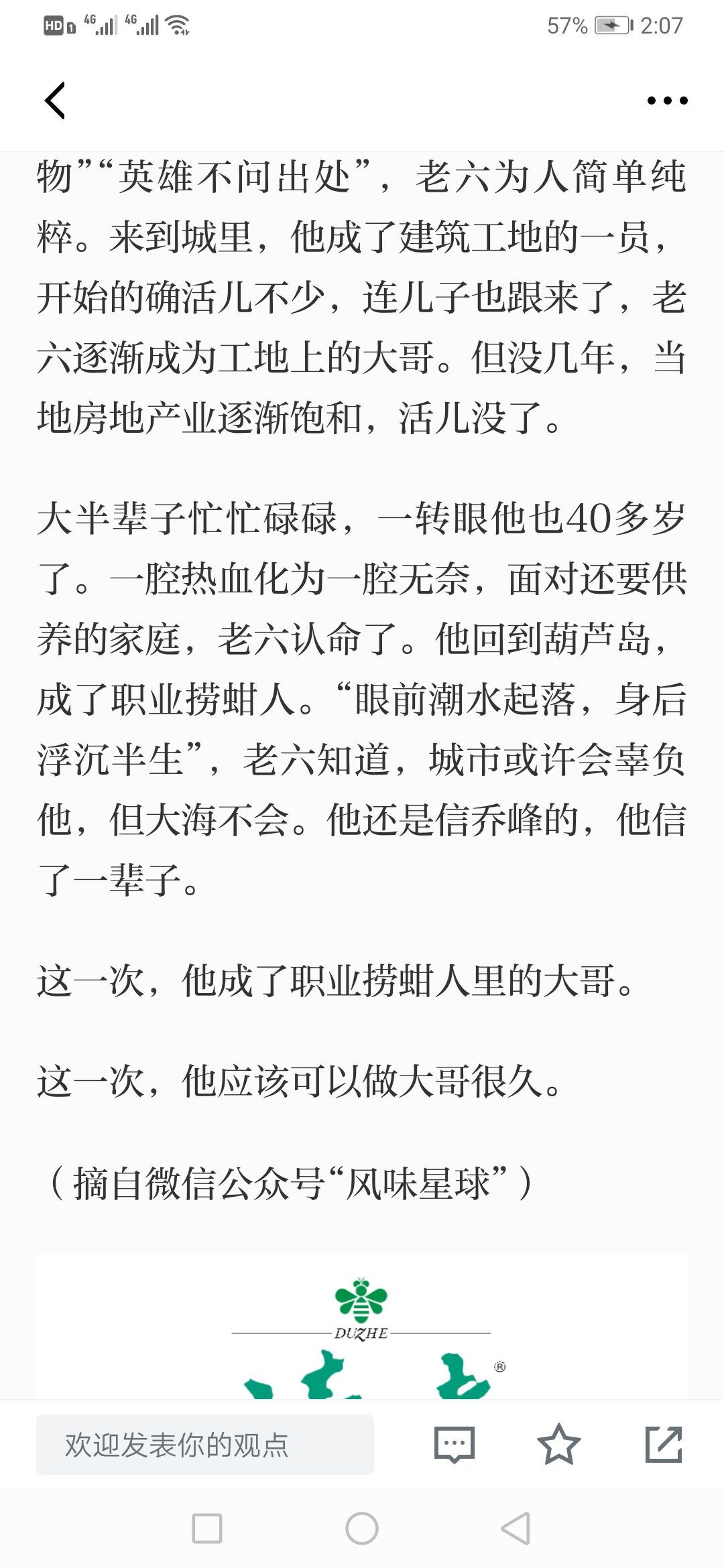Open recent apps via square button
724x1568 pixels.
tap(207, 1529)
